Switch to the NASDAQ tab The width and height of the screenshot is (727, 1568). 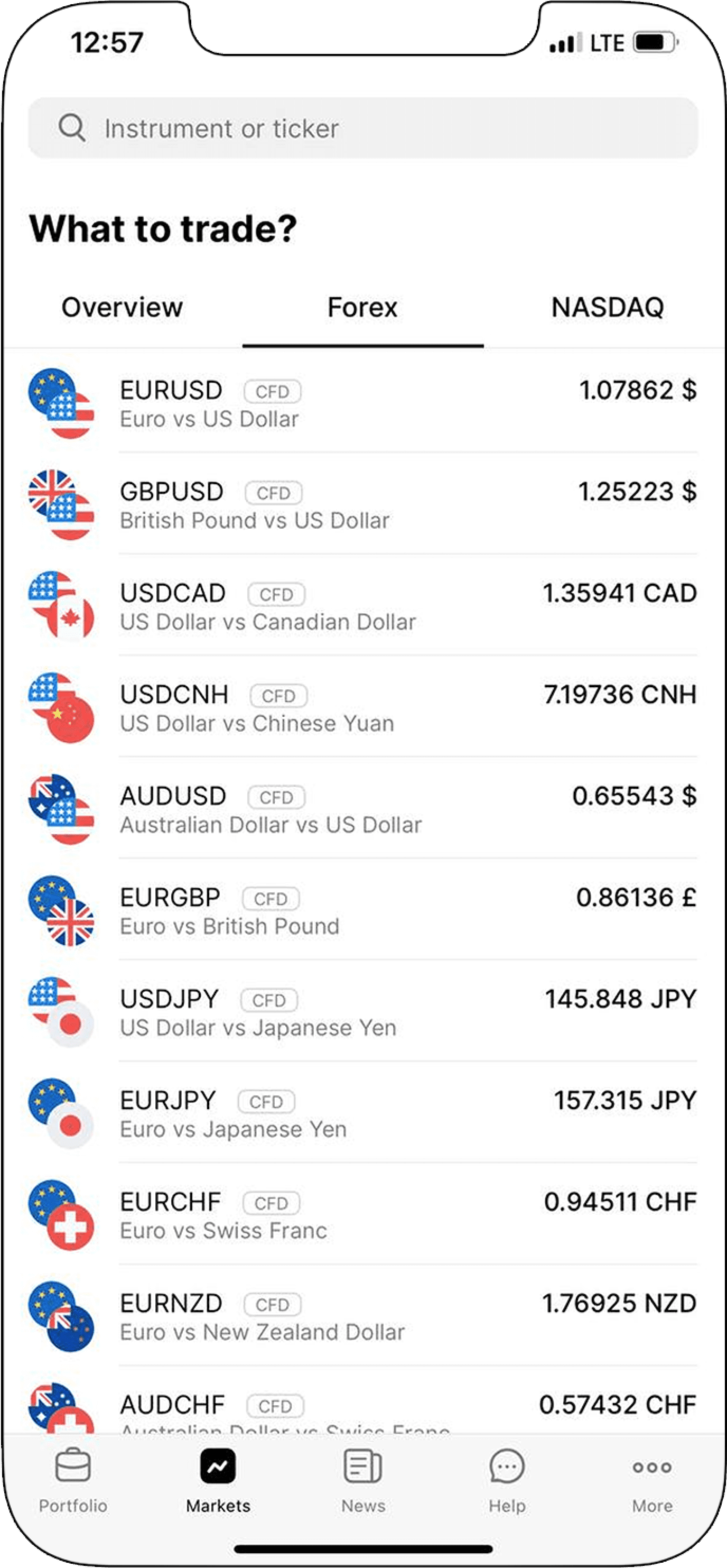607,307
